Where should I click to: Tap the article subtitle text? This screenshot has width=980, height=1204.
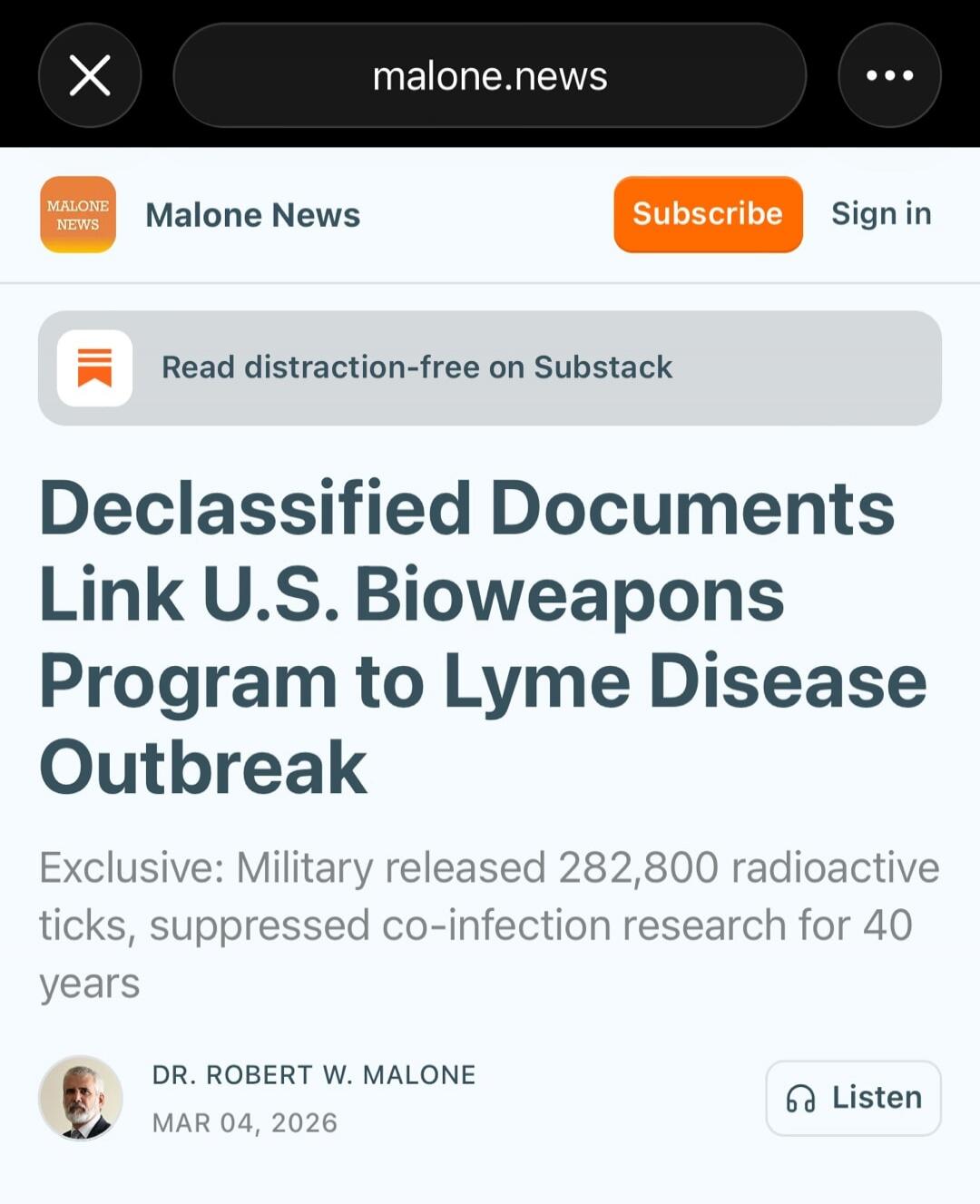click(489, 924)
